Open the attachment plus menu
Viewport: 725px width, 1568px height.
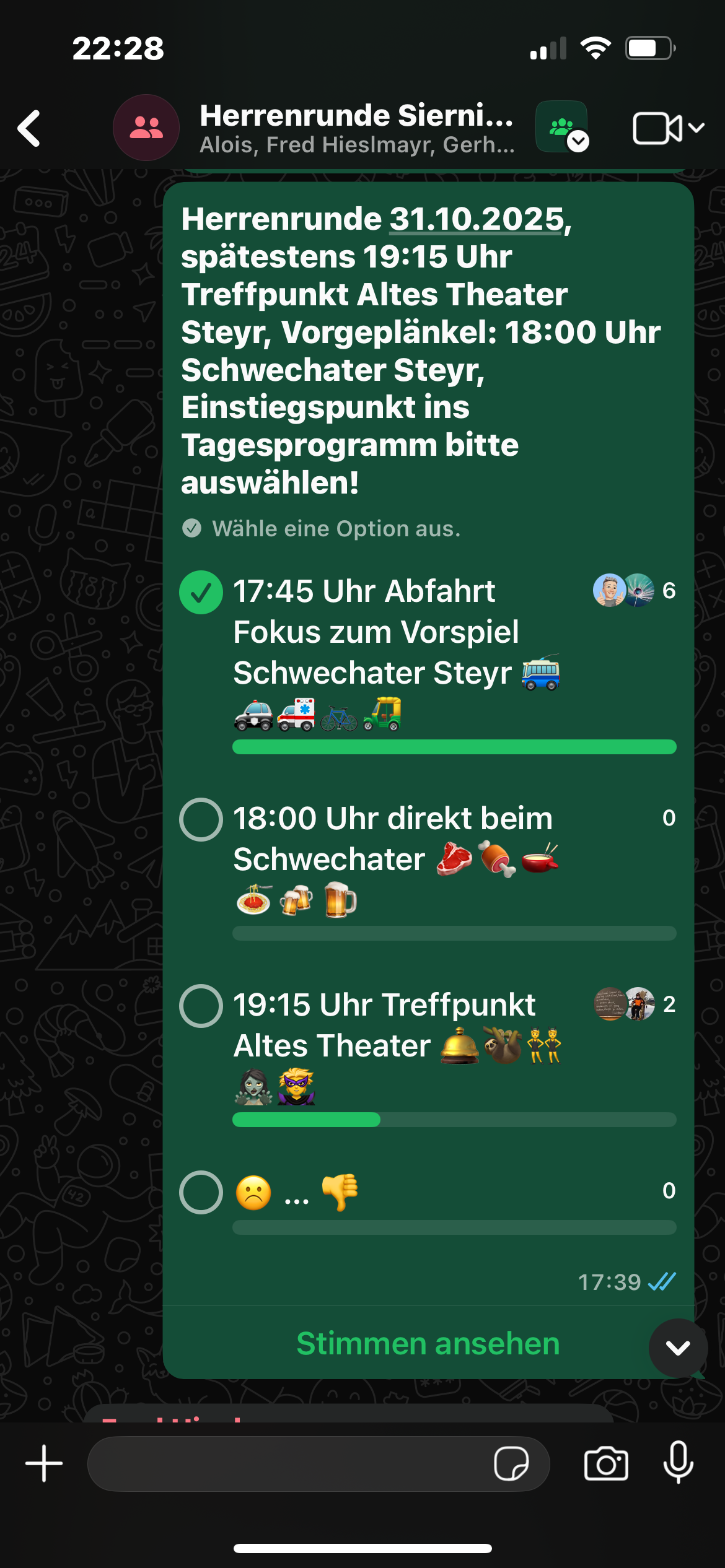[44, 1463]
